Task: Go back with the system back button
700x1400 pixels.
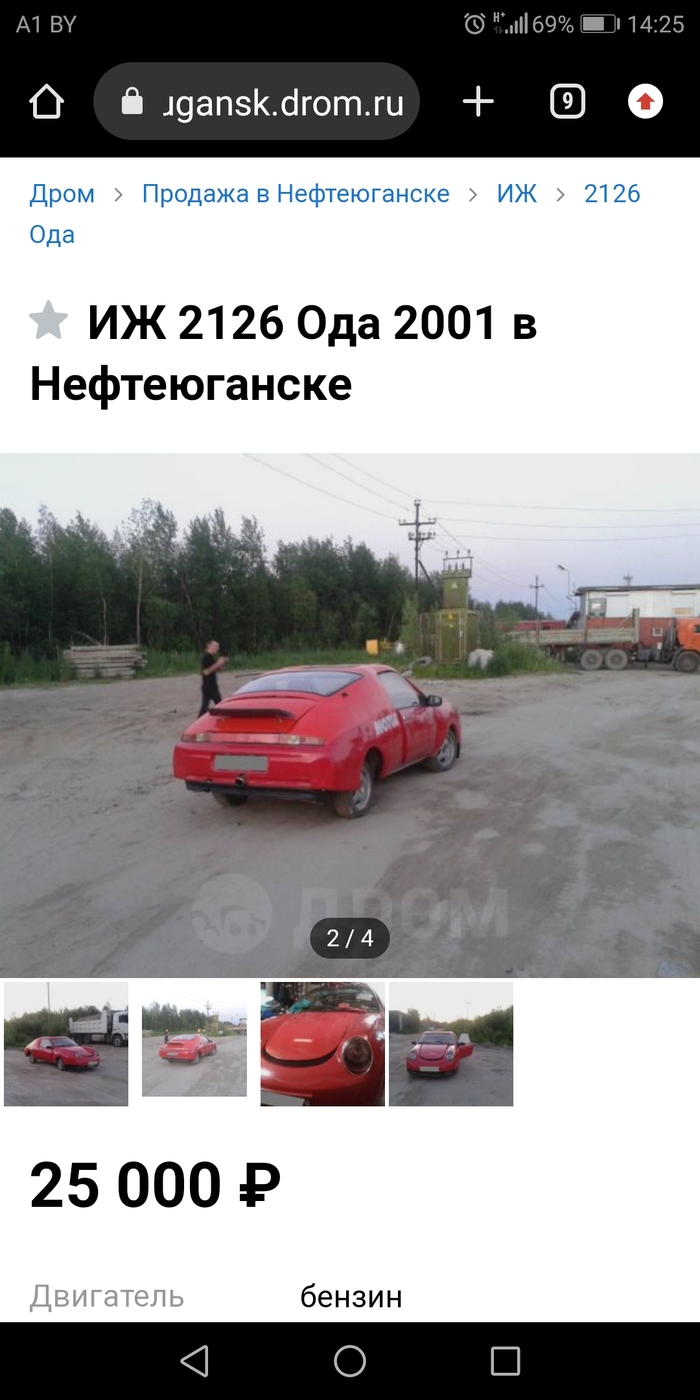Action: coord(194,1360)
